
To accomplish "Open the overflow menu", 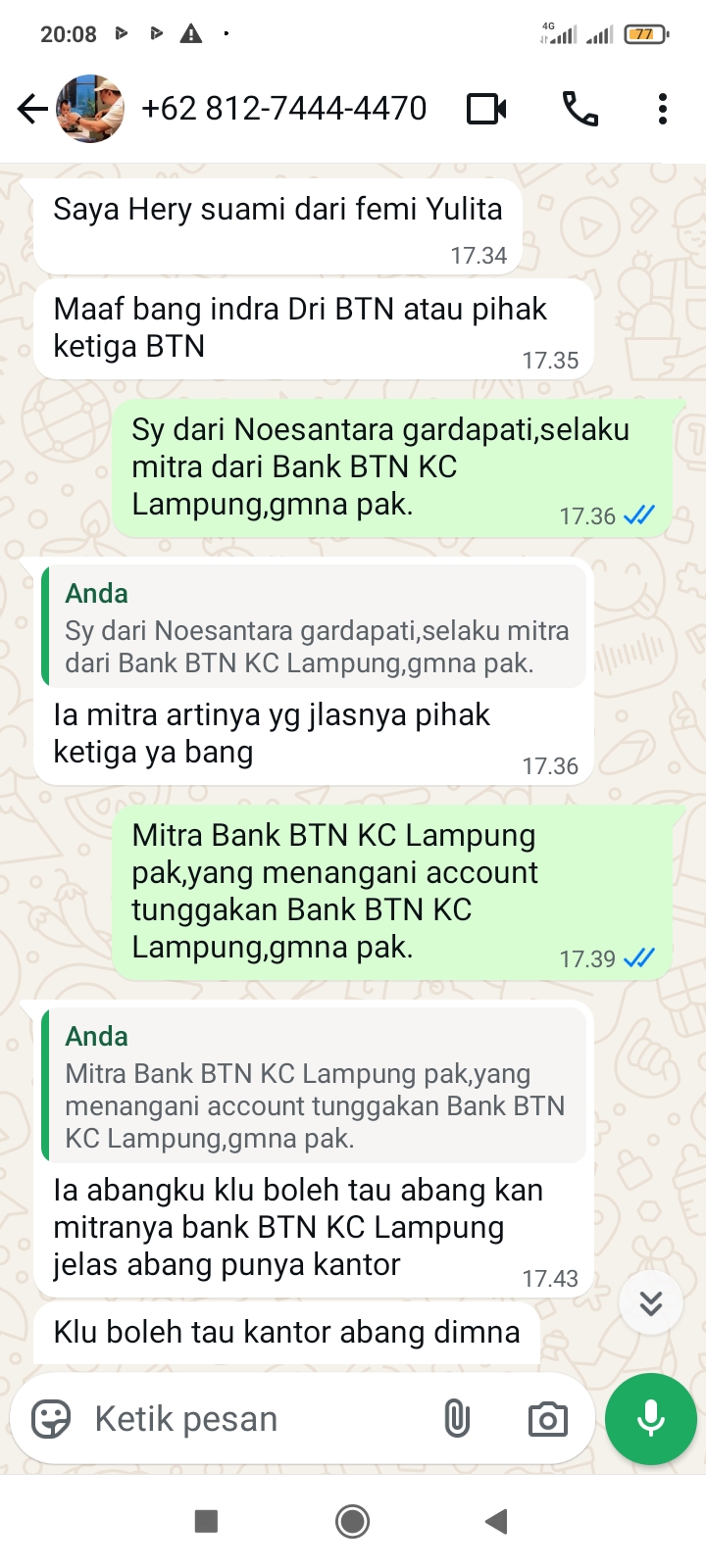I will (663, 109).
